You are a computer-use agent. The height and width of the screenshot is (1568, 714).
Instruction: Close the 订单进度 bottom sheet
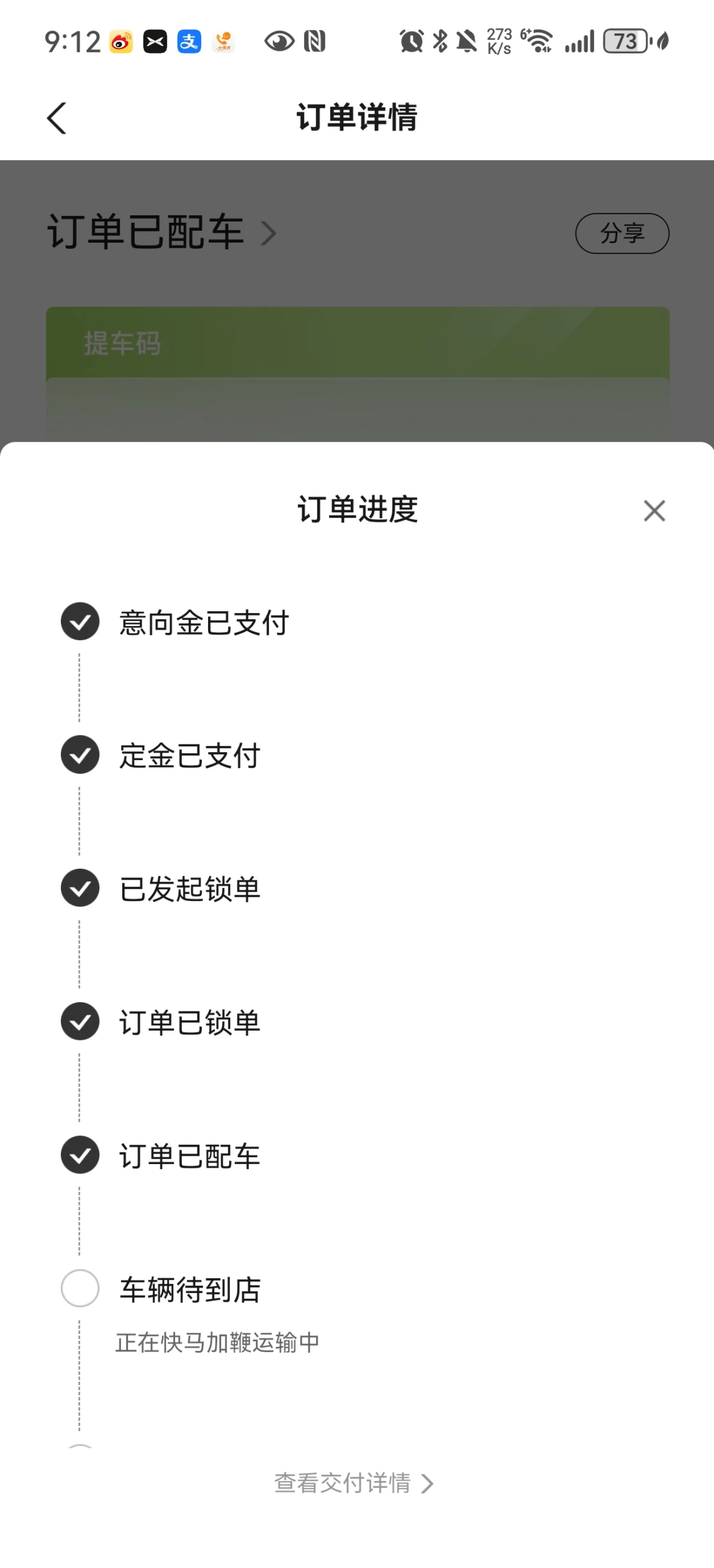tap(654, 511)
